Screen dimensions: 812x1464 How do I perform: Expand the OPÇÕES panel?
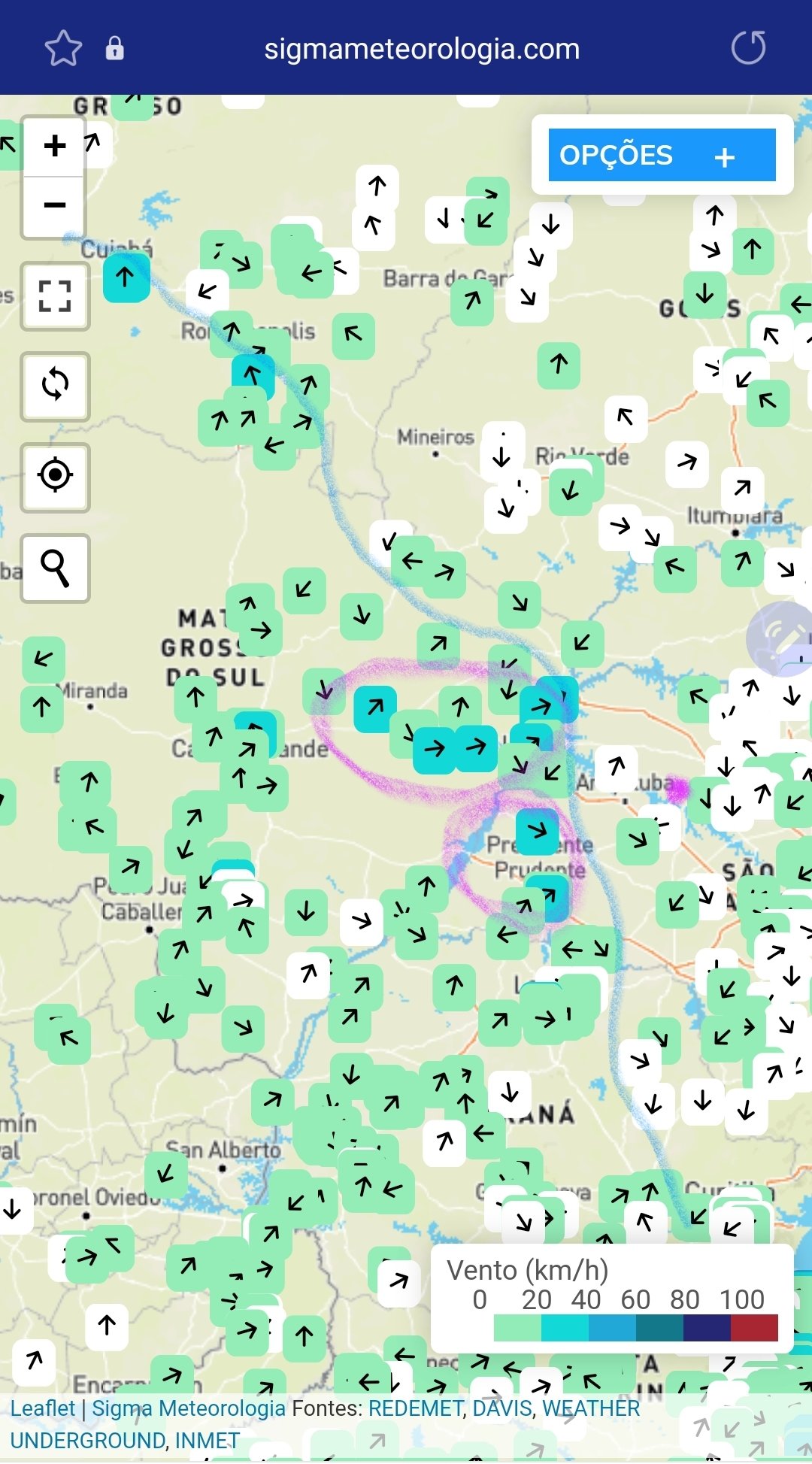[662, 155]
